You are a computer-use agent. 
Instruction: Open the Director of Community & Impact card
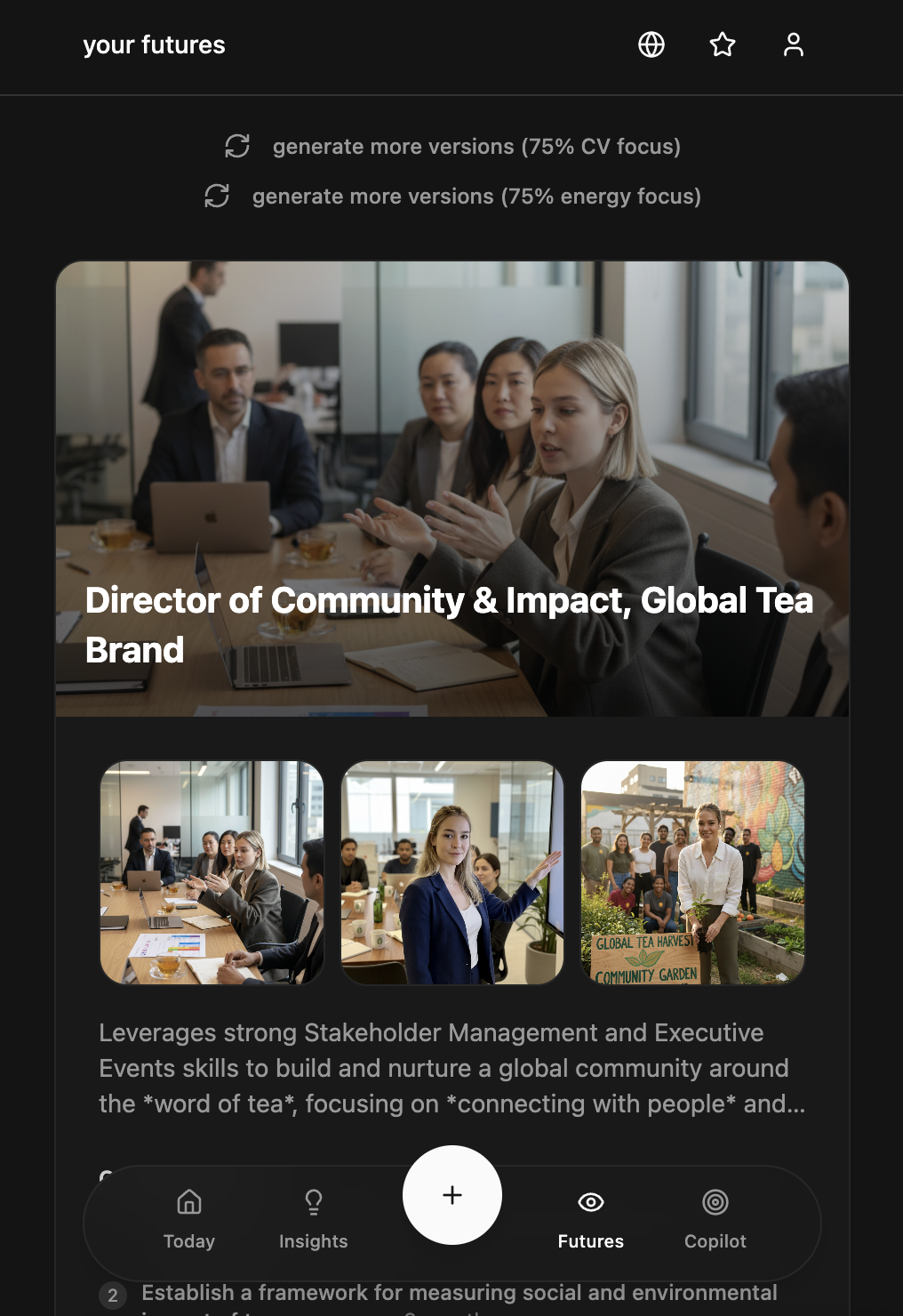click(451, 489)
